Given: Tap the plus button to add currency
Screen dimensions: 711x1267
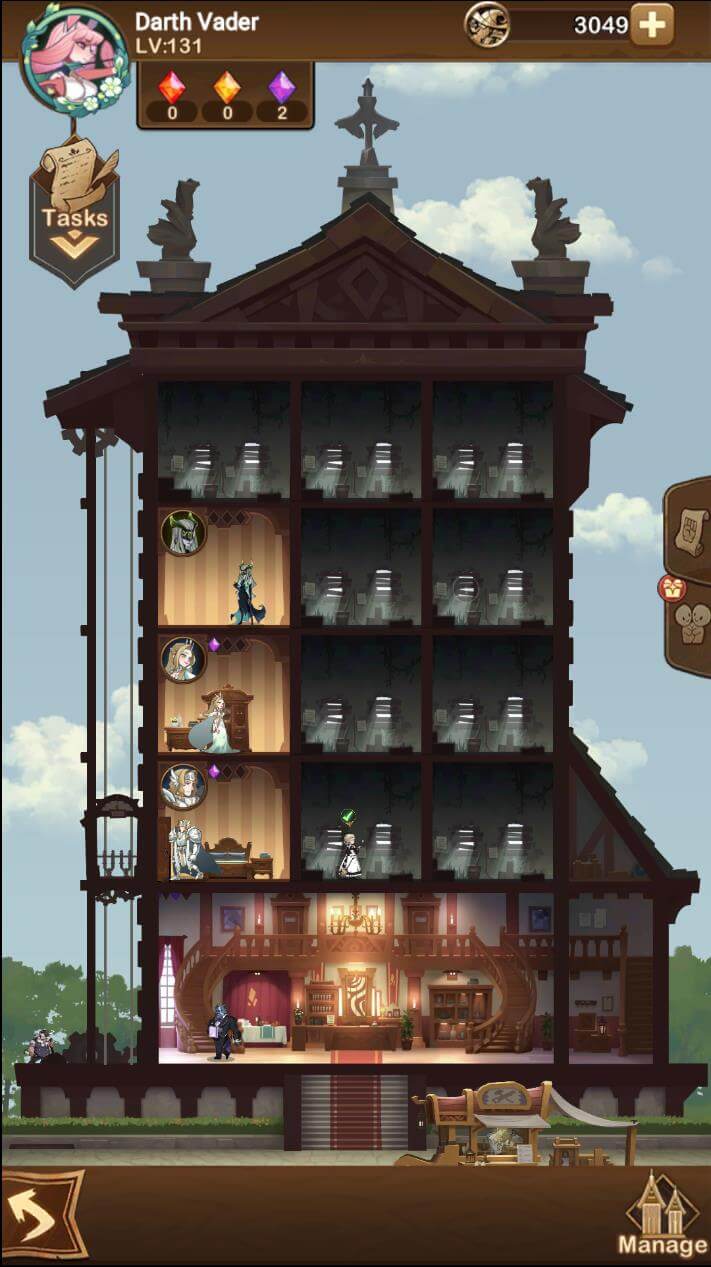Looking at the screenshot, I should pyautogui.click(x=652, y=25).
